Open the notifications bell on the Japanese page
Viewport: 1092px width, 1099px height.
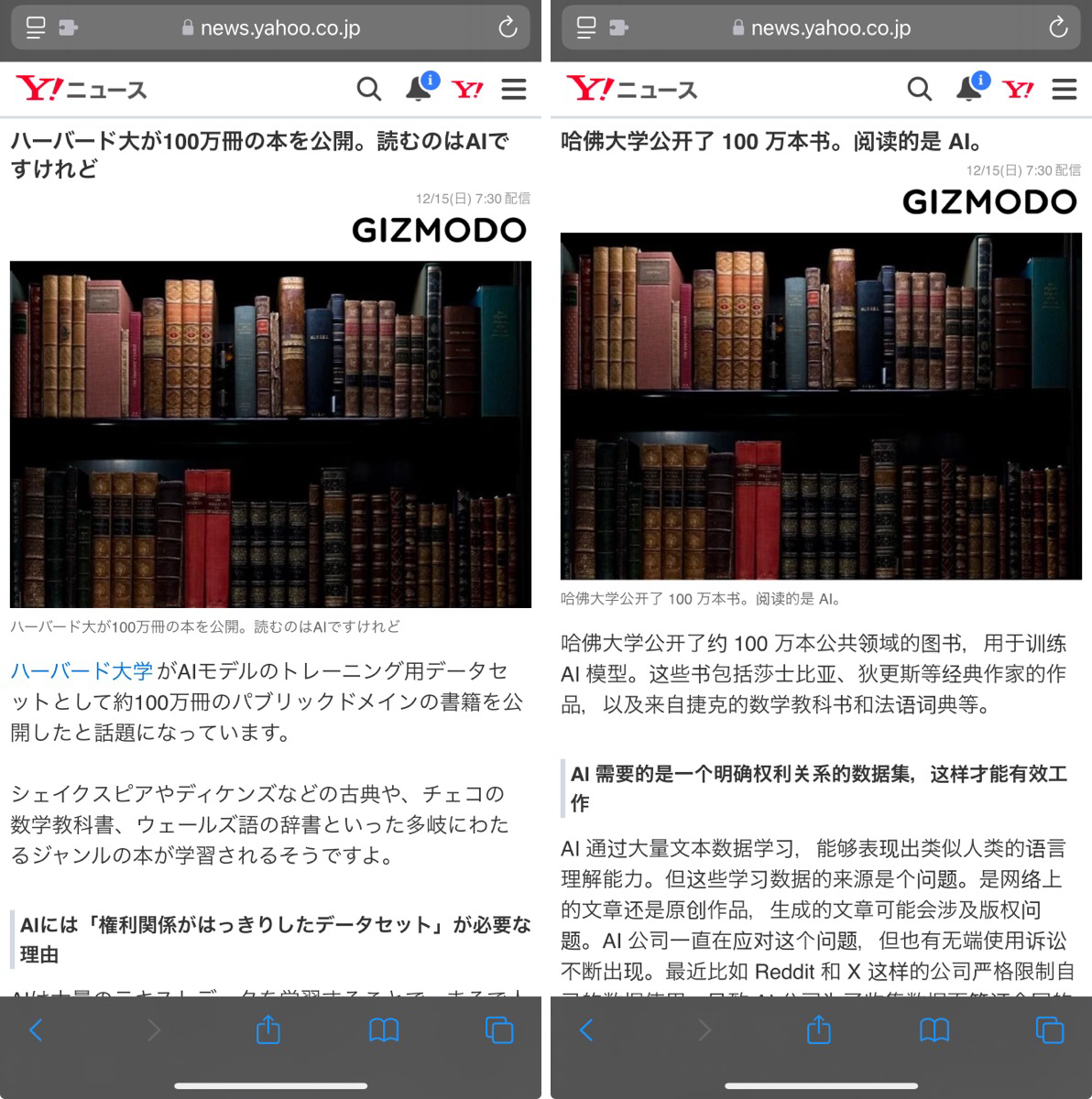coord(420,88)
